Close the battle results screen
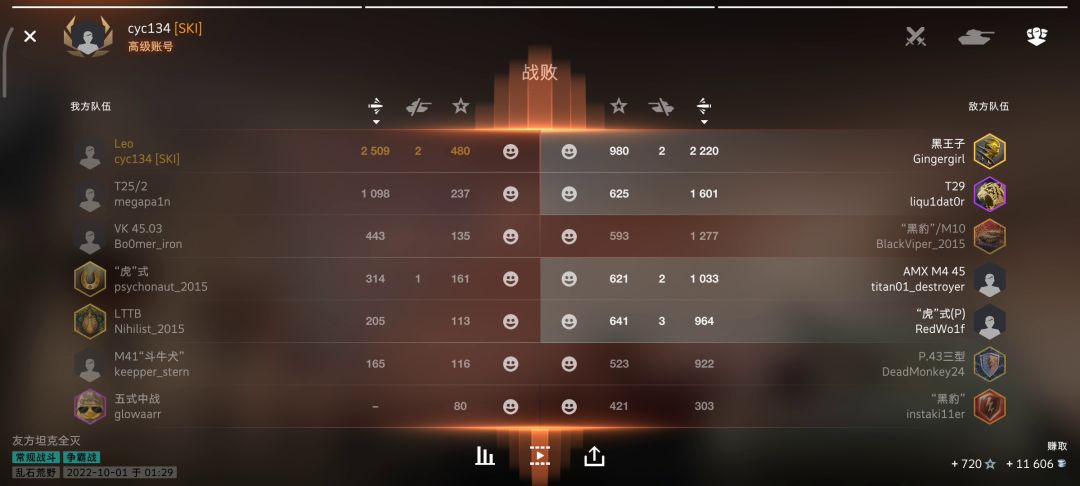Viewport: 1080px width, 486px height. tap(30, 36)
